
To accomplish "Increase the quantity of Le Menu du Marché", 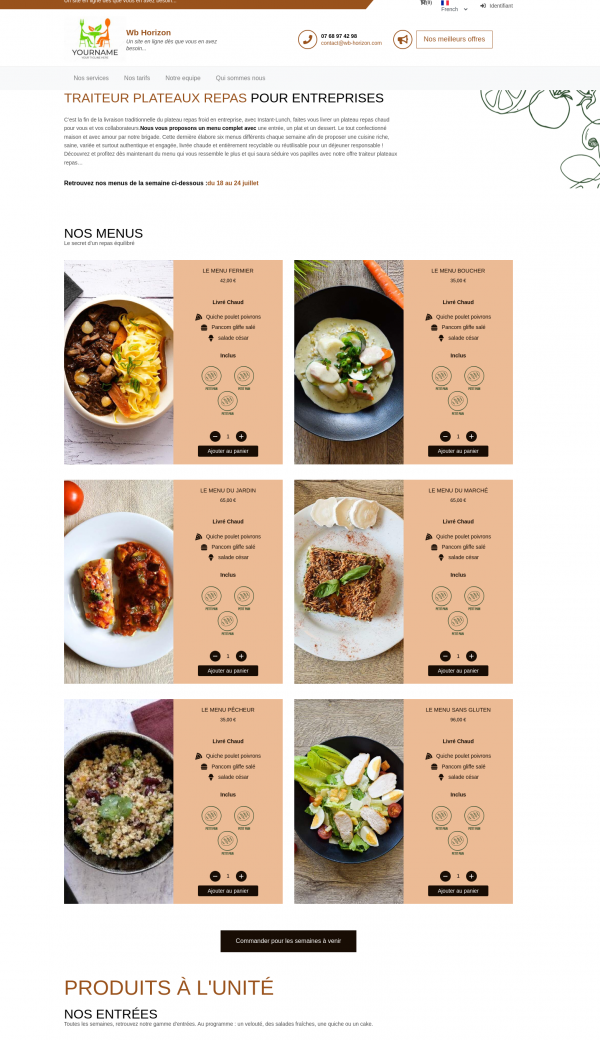I will coord(471,656).
